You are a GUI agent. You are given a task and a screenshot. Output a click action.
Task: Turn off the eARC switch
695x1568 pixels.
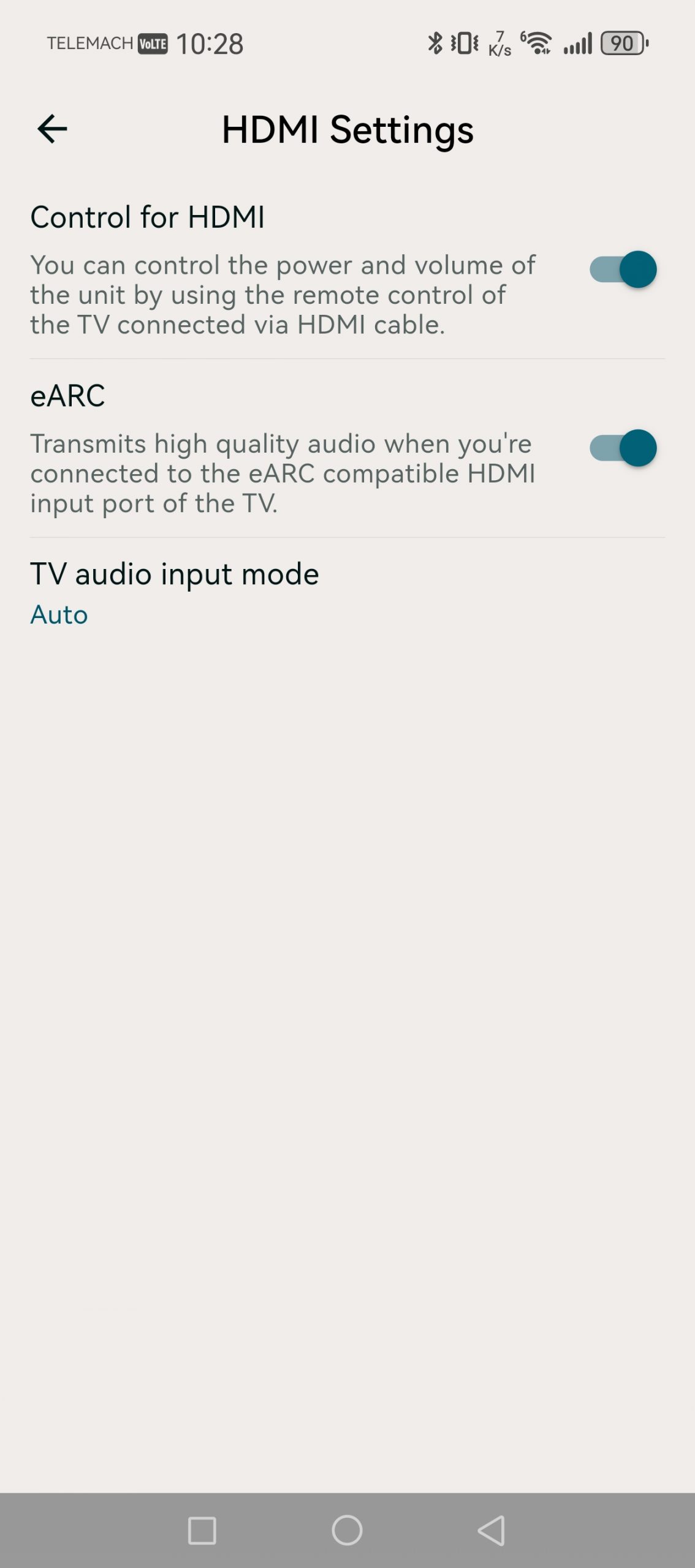click(x=623, y=448)
